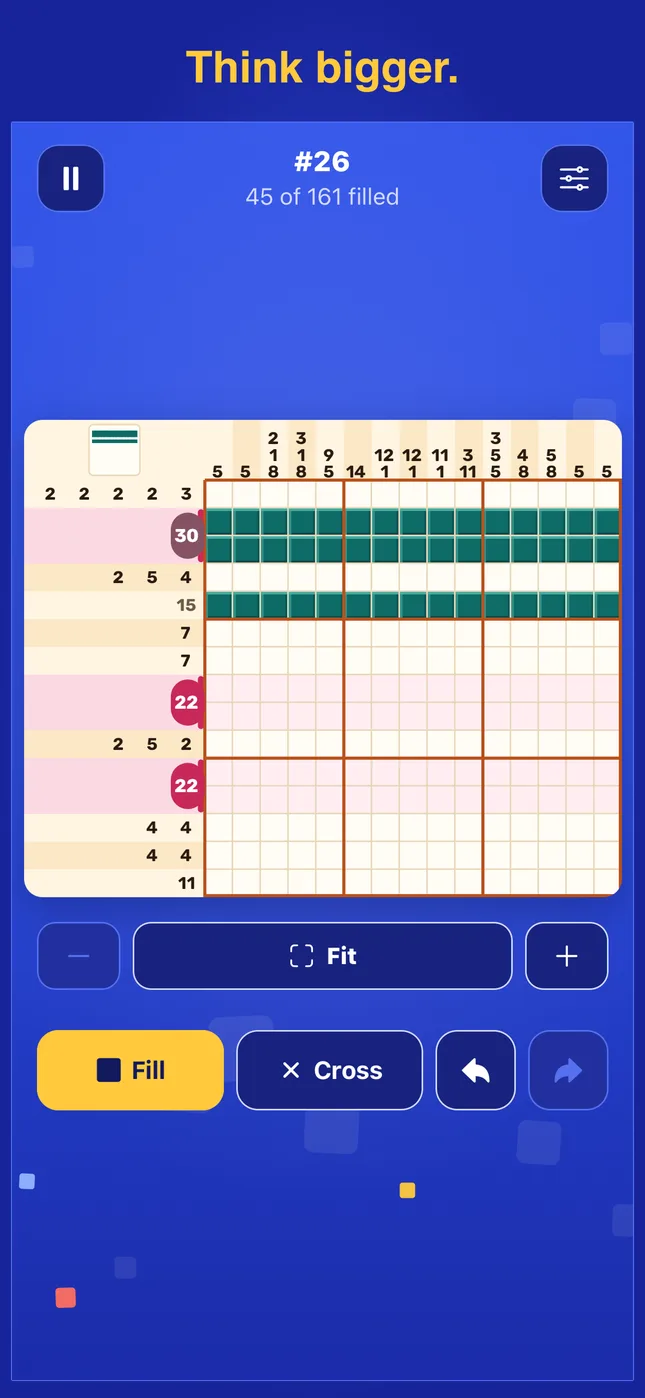
Task: Zoom out with the minus button
Action: tap(79, 956)
